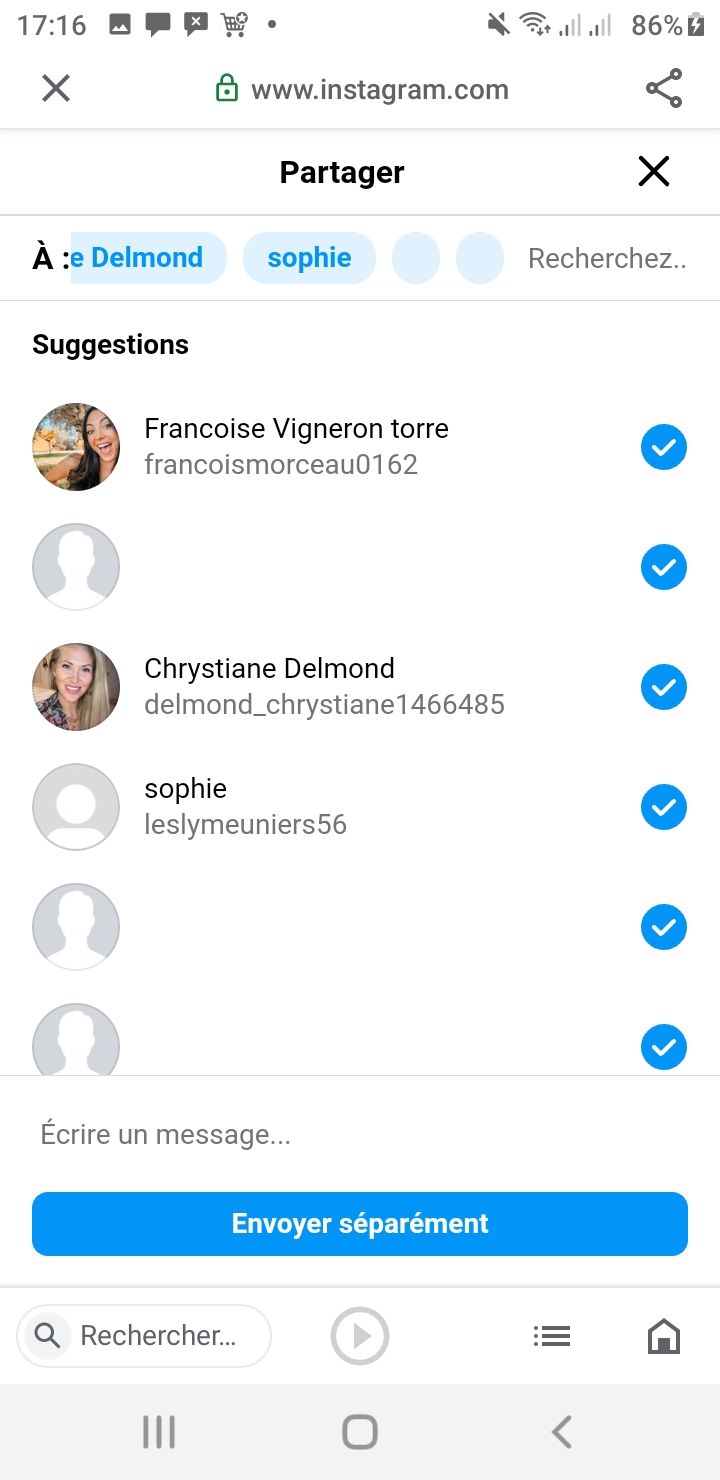Tap the Recherchez recipient search field

pyautogui.click(x=606, y=259)
